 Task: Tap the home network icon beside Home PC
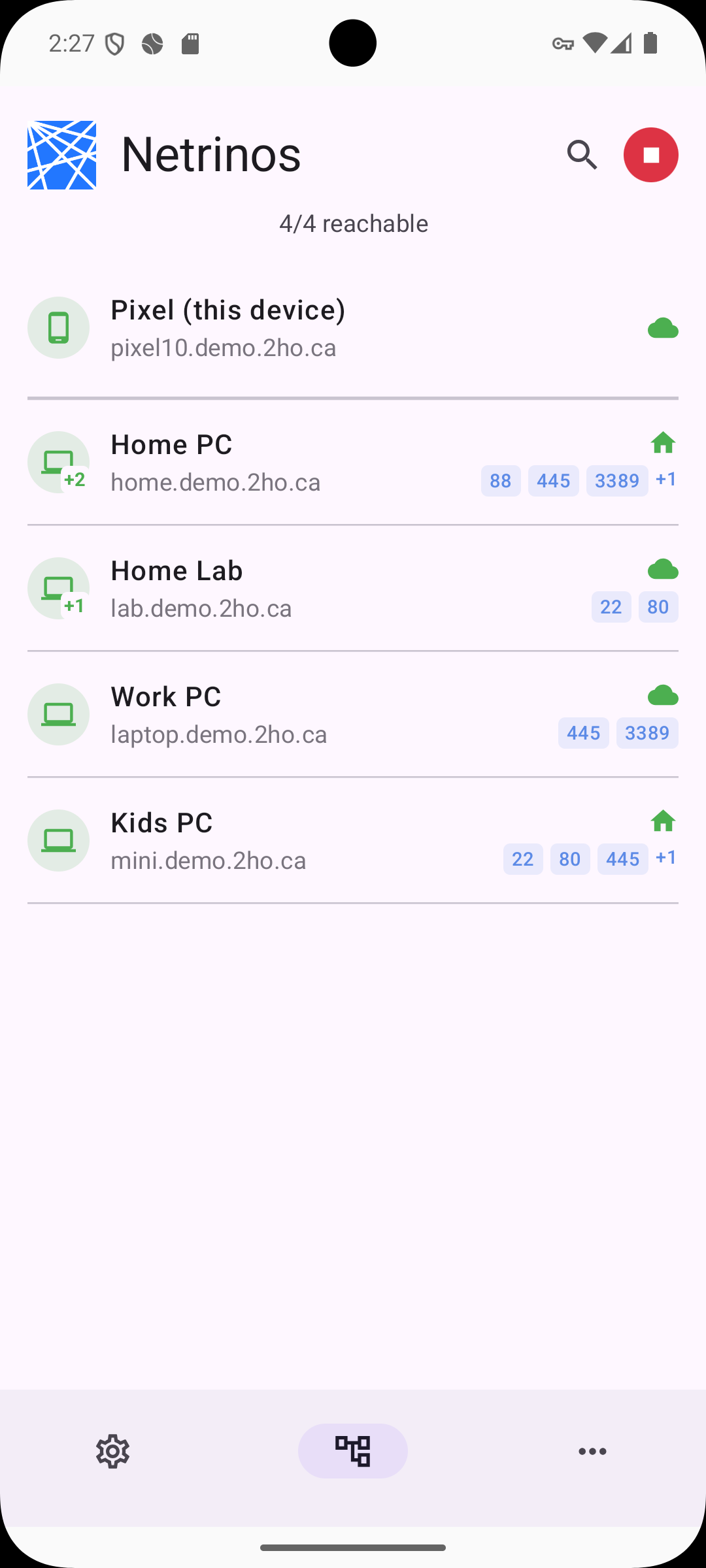tap(664, 443)
